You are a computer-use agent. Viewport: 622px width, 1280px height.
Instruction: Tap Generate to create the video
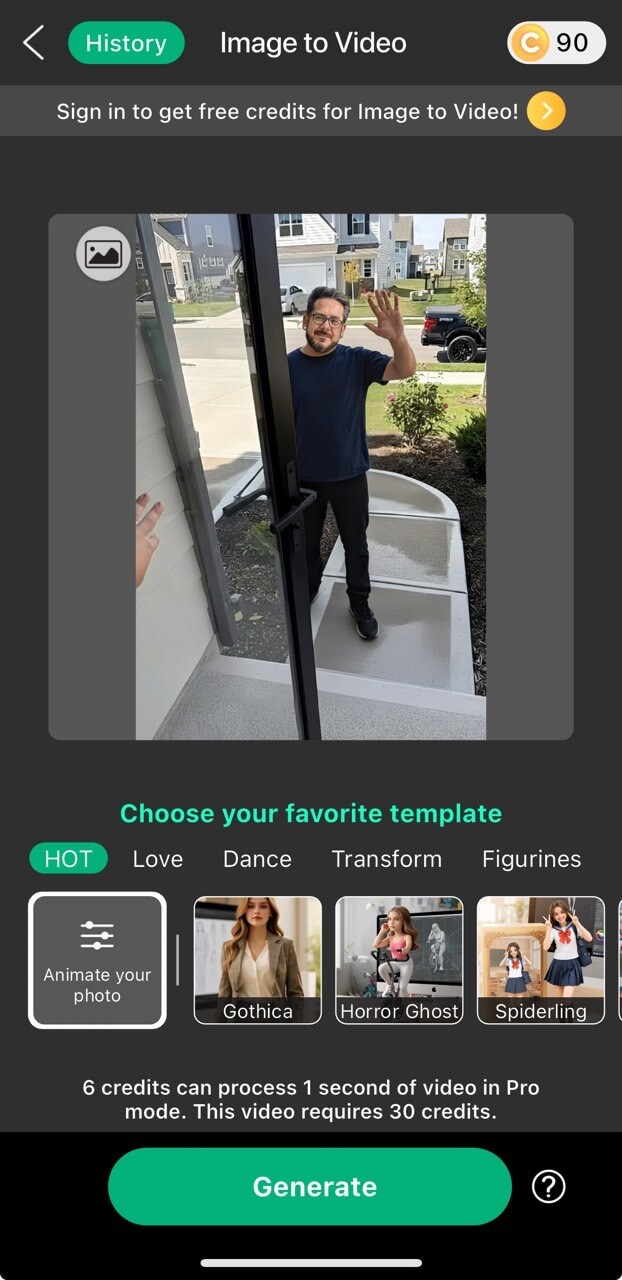tap(310, 1187)
